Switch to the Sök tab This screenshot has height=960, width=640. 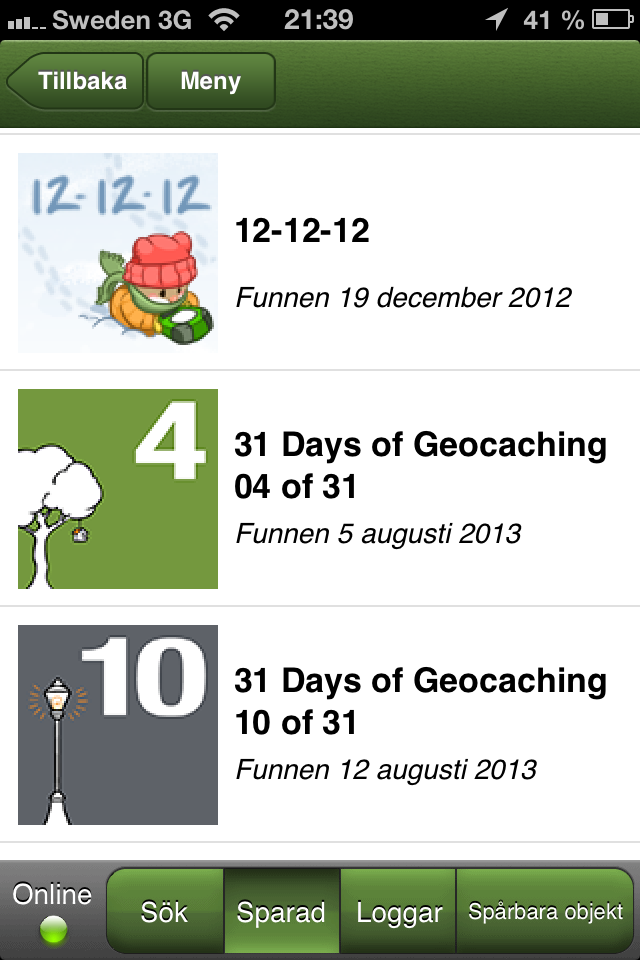point(165,911)
